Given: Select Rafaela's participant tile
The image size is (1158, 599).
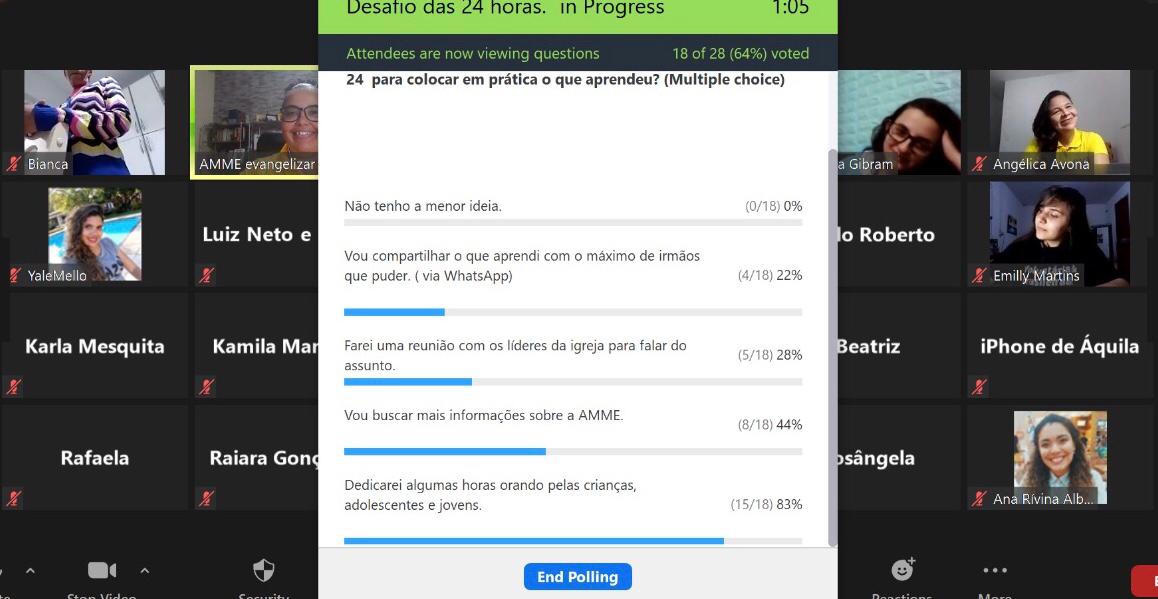Looking at the screenshot, I should point(94,457).
